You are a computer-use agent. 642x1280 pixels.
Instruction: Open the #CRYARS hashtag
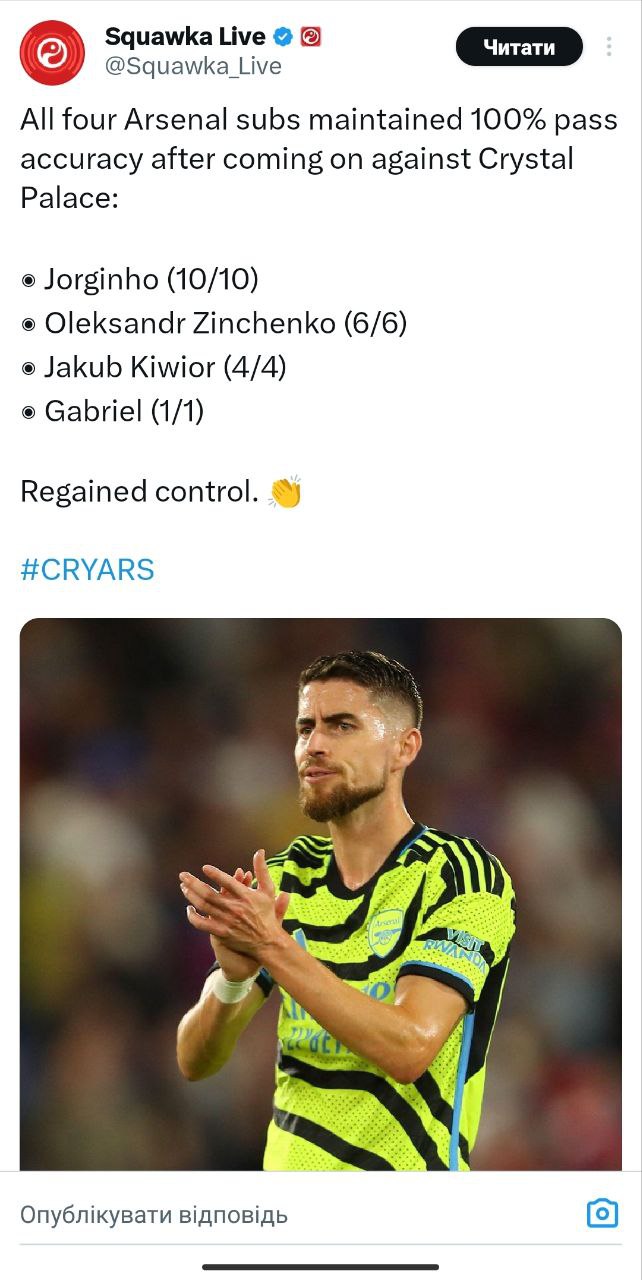(87, 570)
